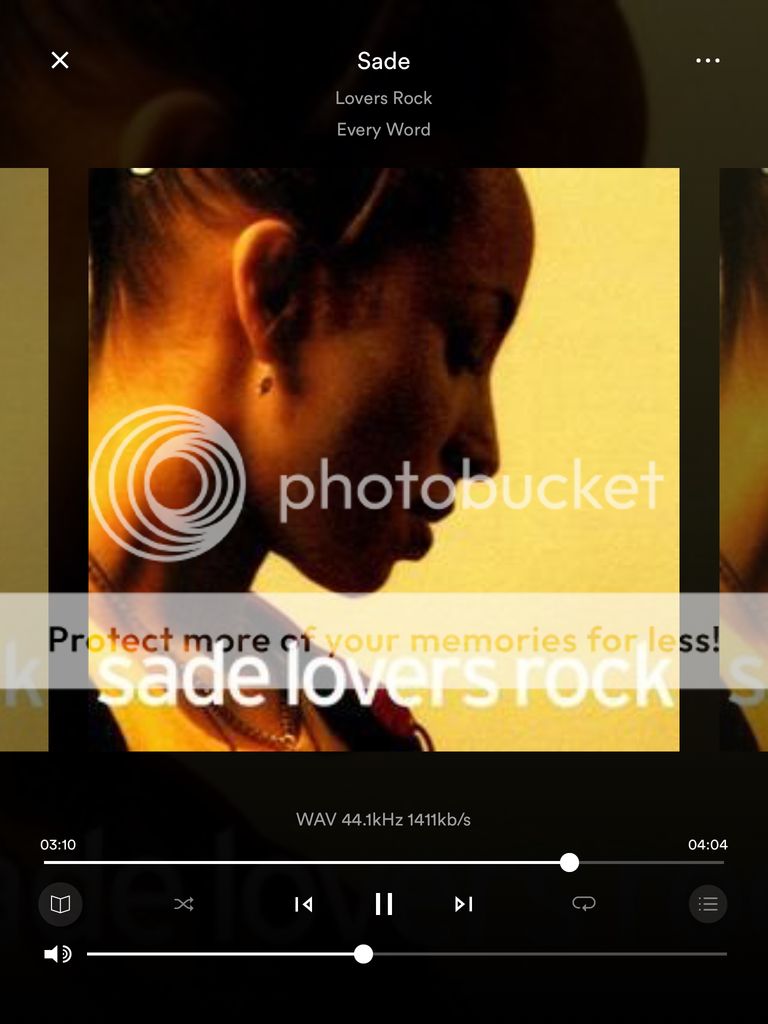The height and width of the screenshot is (1024, 768).
Task: Open the three-dot overflow menu
Action: point(707,61)
